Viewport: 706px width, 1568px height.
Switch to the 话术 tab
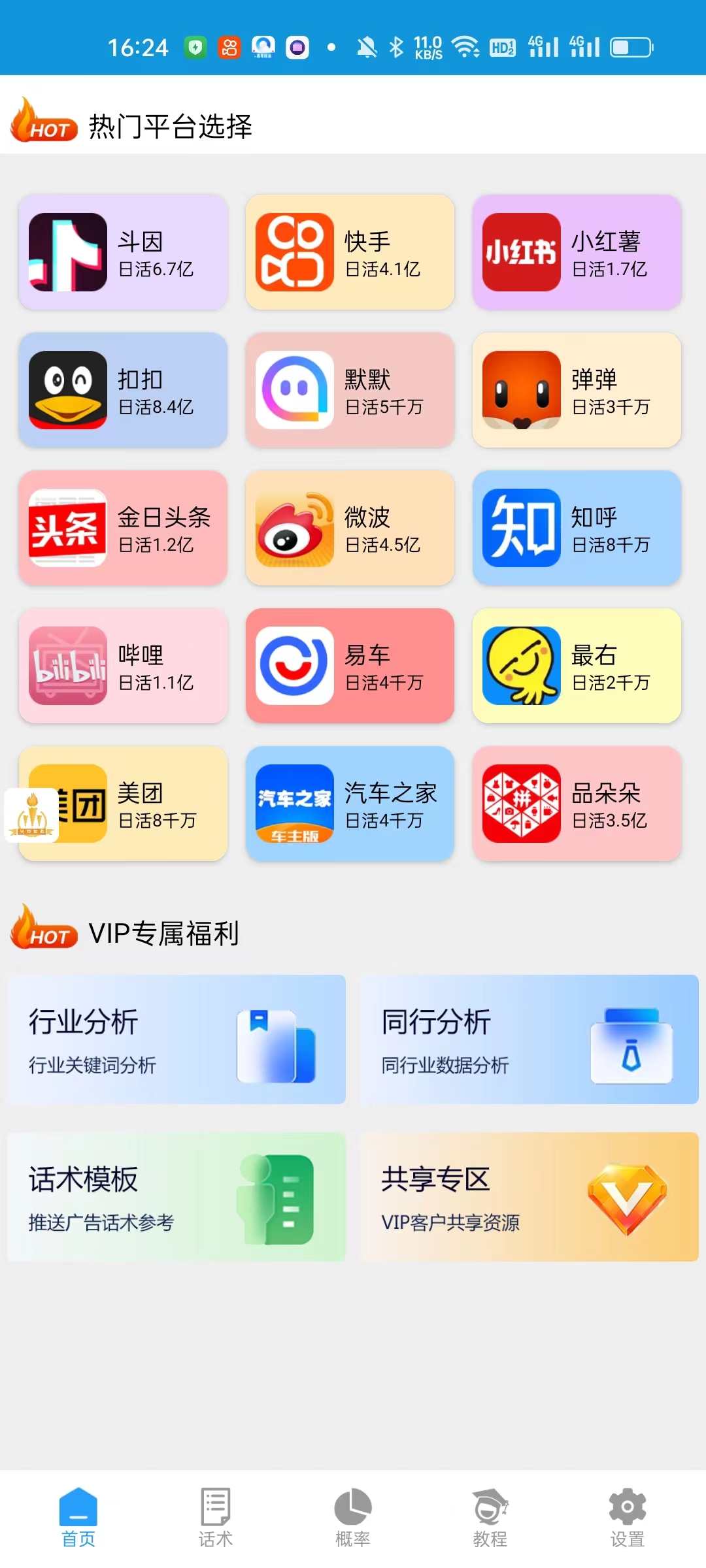216,1518
